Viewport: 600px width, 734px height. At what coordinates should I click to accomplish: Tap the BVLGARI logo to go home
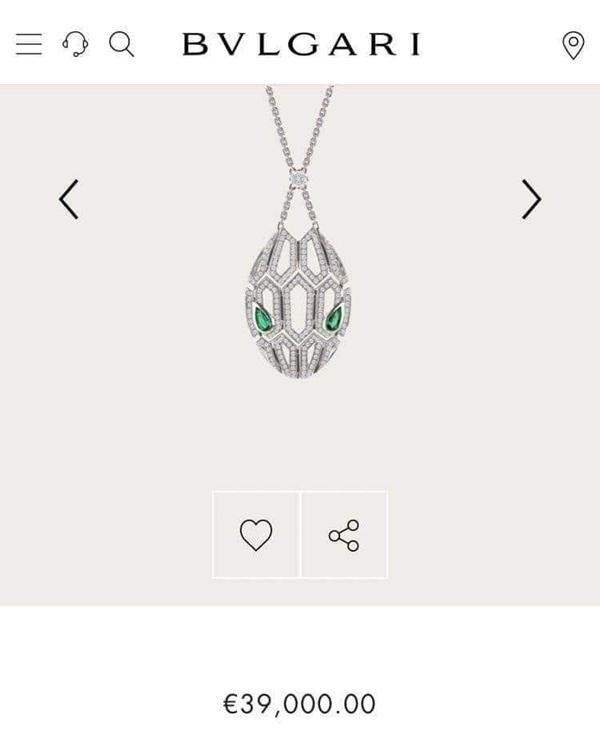click(301, 44)
